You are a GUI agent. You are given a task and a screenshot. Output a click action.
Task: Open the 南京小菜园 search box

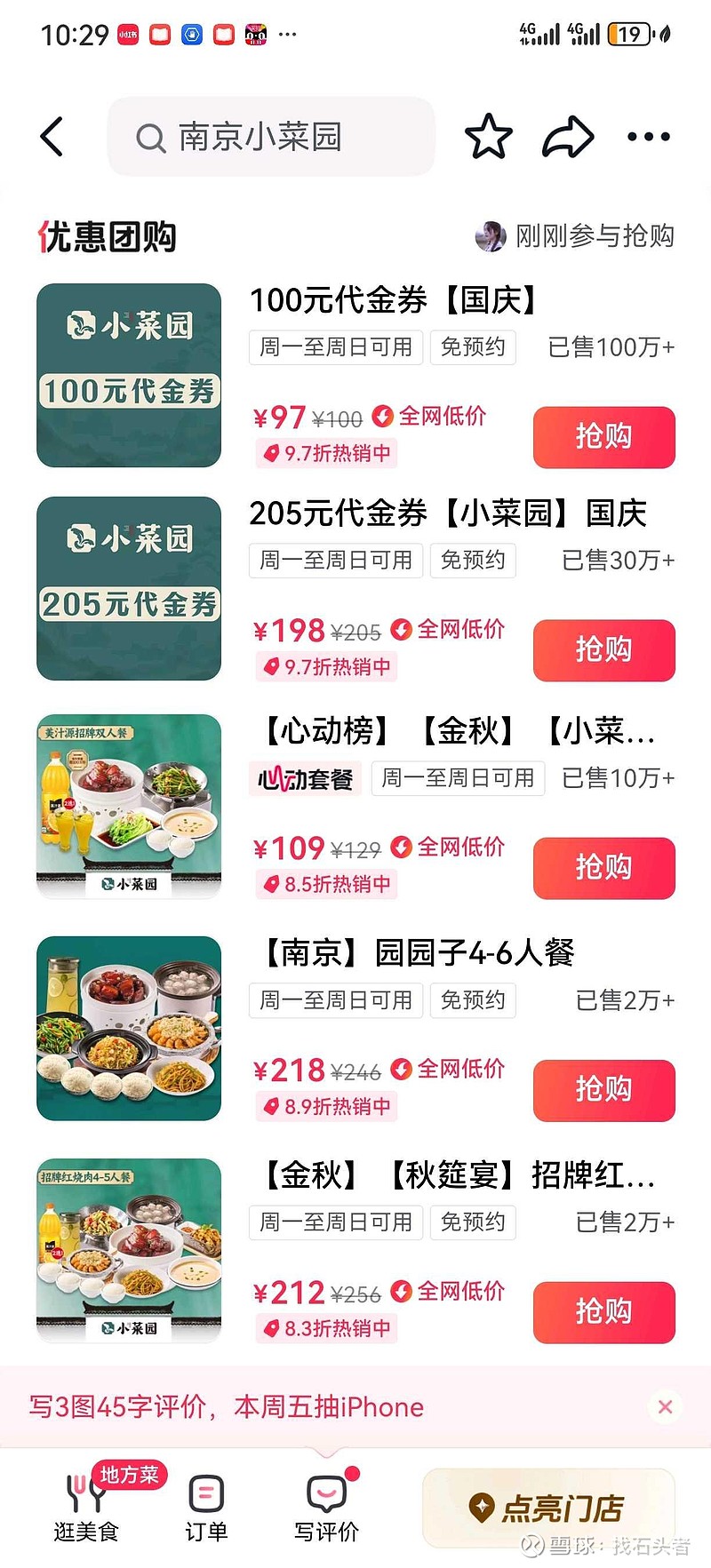pos(270,137)
